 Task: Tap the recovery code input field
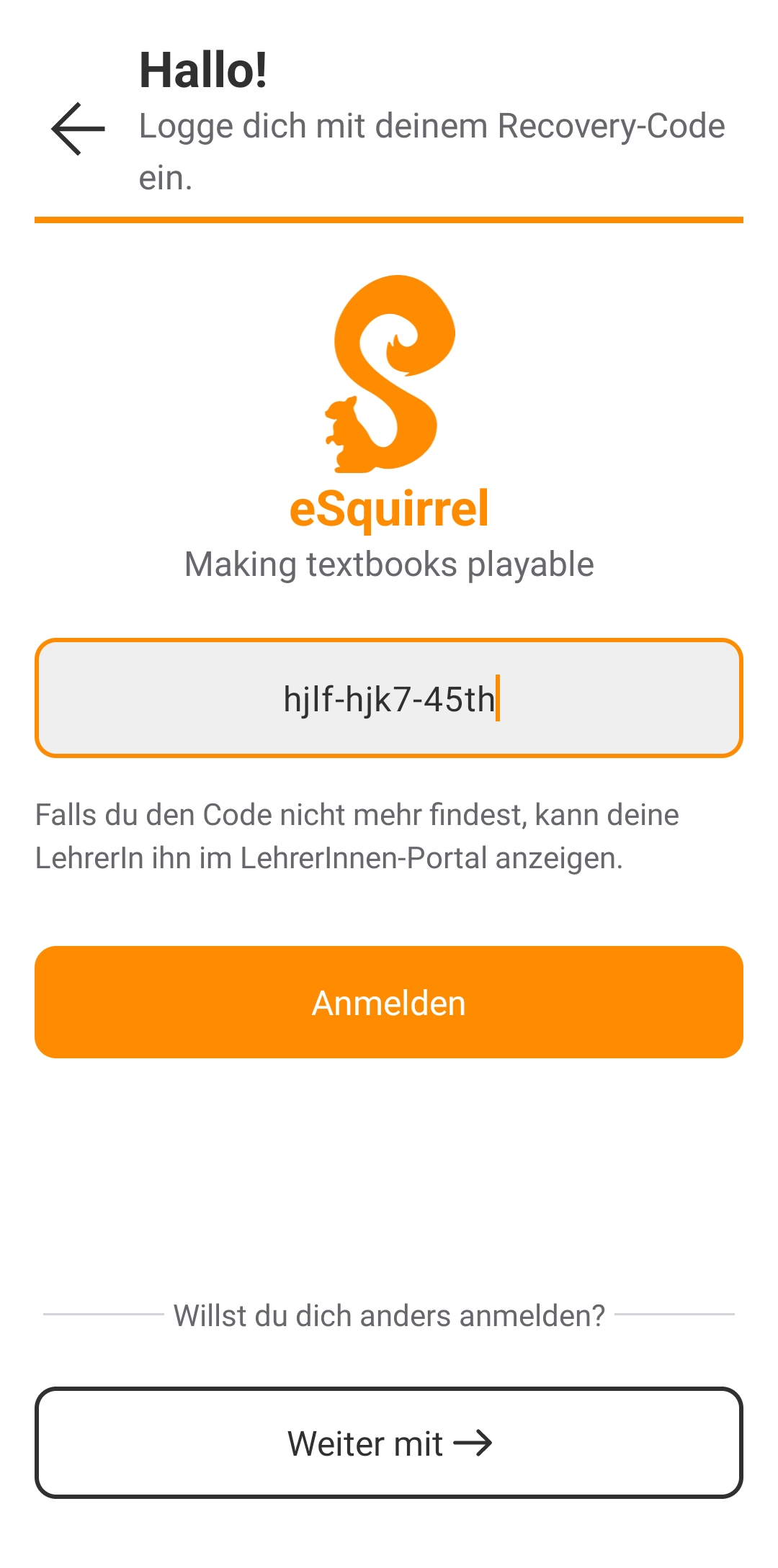click(389, 698)
